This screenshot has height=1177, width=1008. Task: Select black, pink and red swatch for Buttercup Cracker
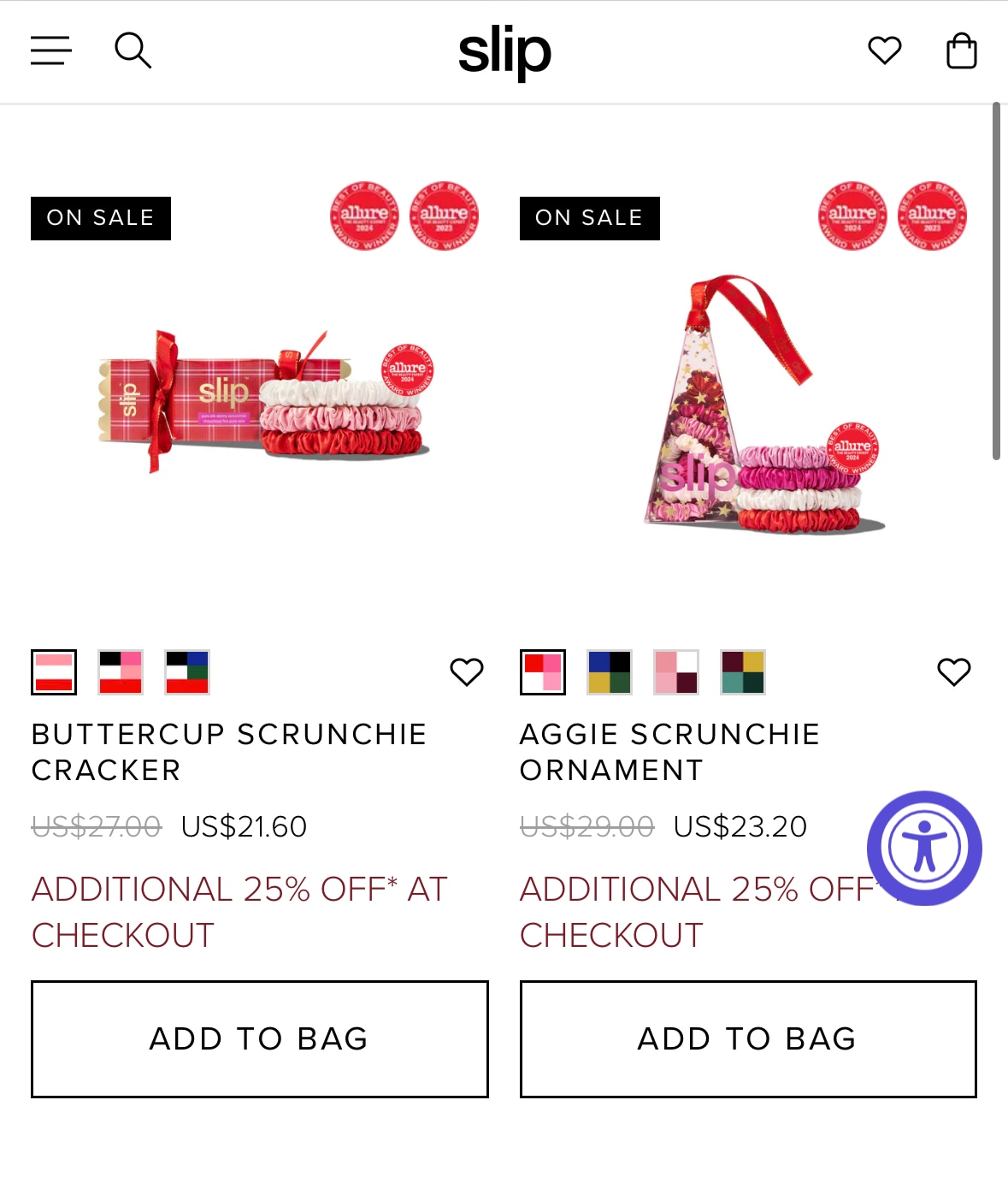121,672
